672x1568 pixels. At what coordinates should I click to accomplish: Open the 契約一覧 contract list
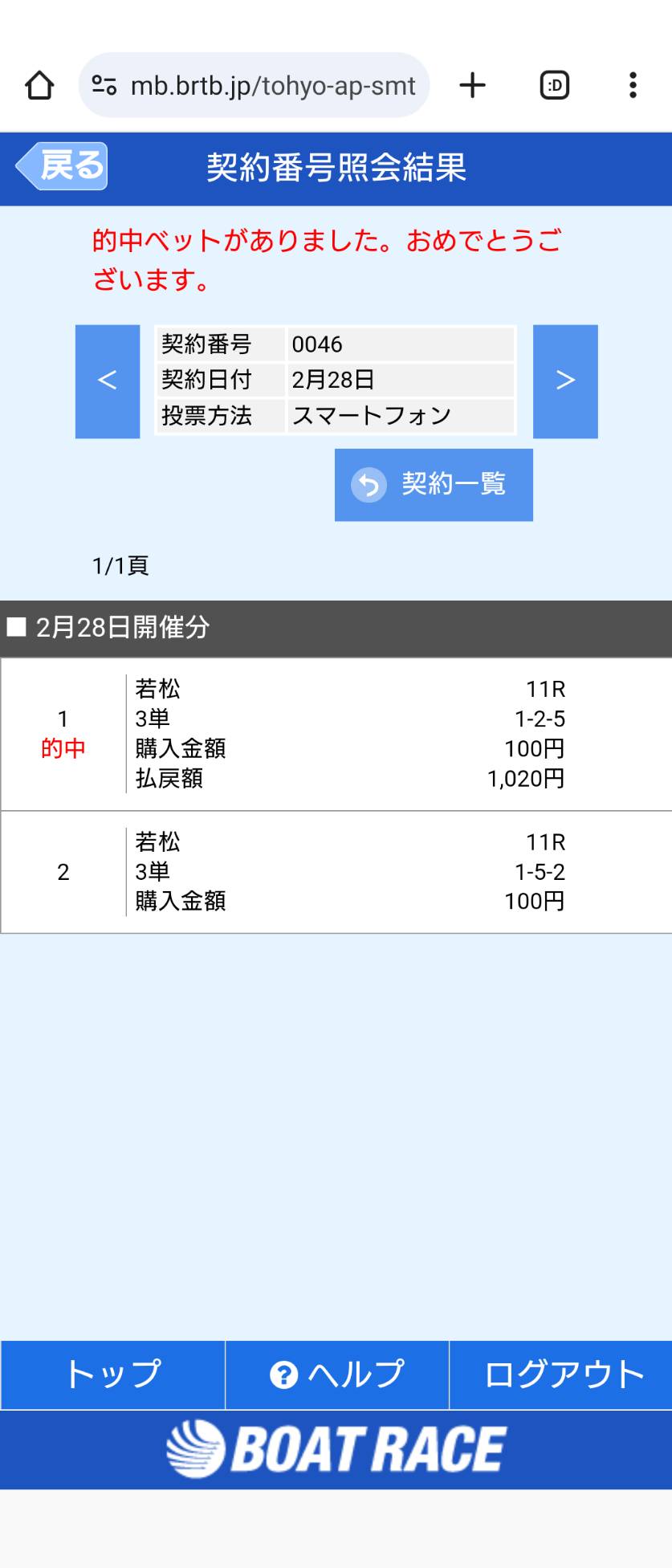click(x=434, y=485)
